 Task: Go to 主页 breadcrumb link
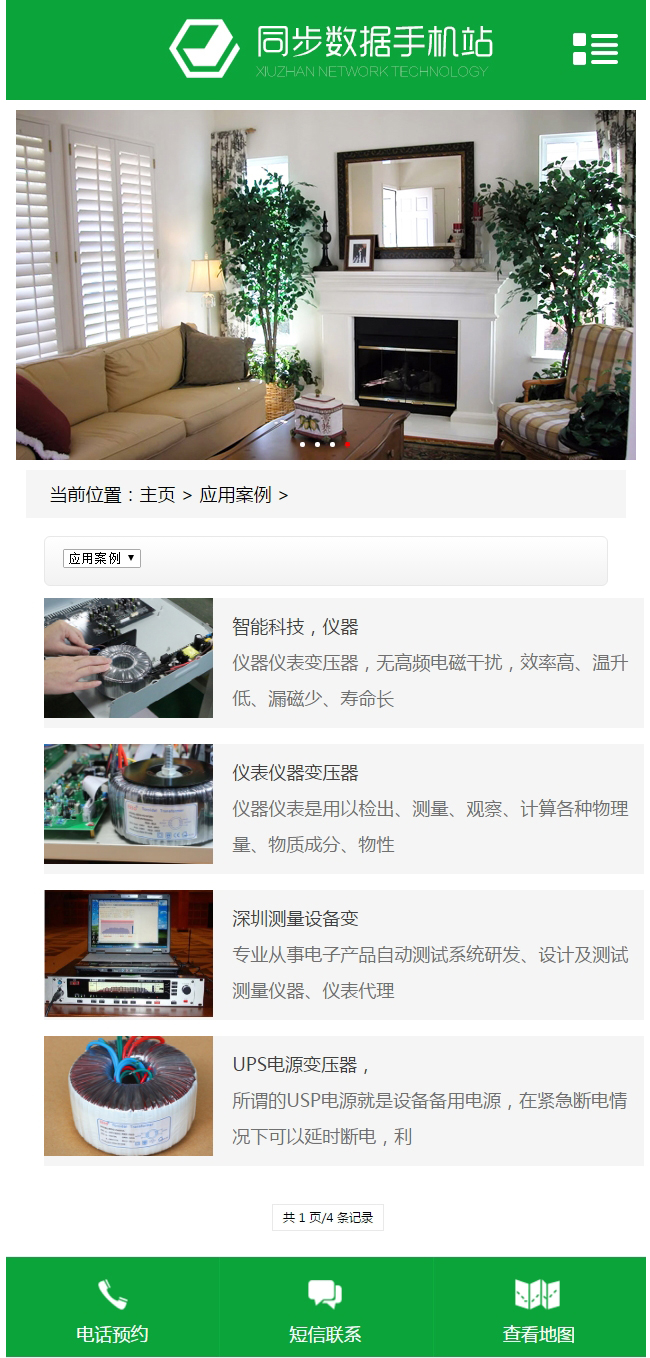157,495
